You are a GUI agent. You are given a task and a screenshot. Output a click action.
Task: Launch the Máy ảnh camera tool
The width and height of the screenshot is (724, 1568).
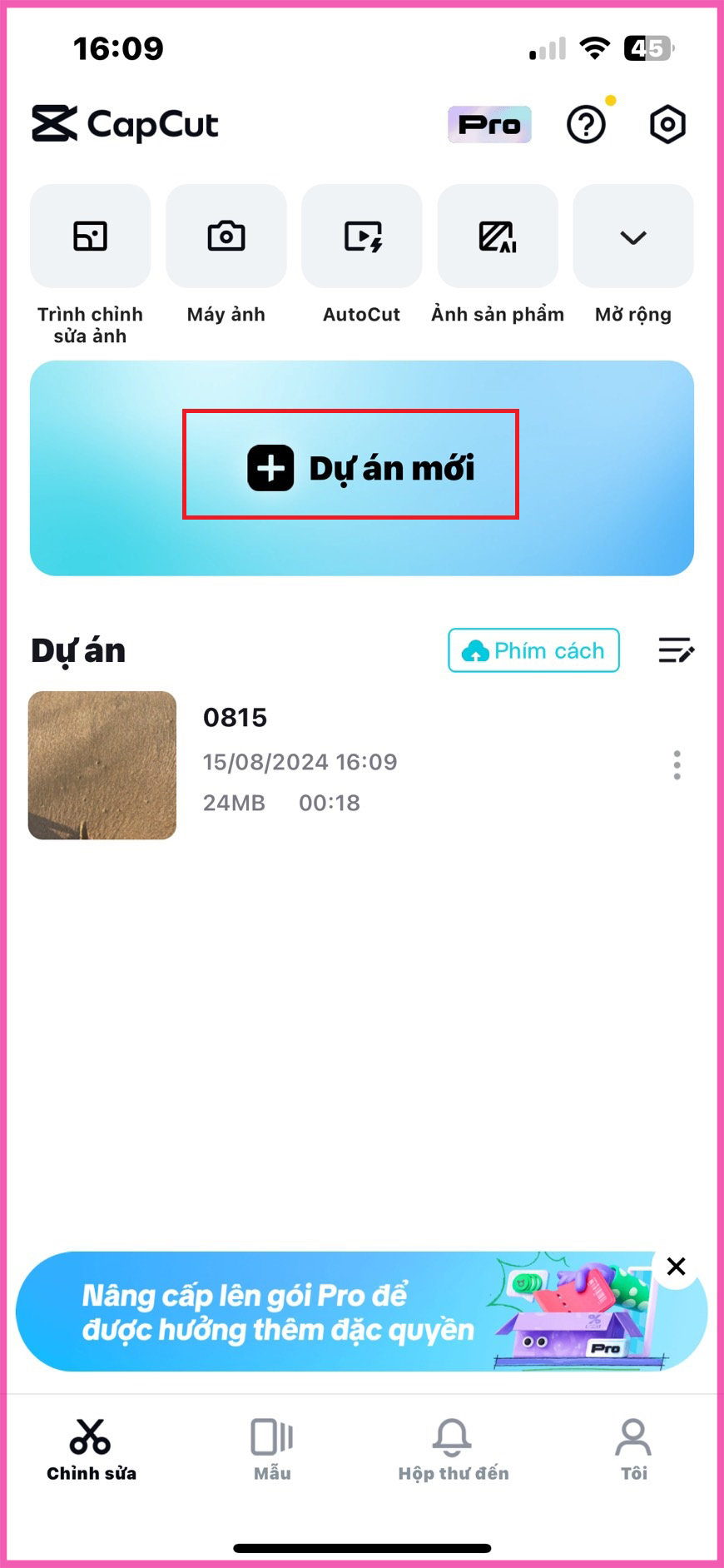[x=226, y=237]
